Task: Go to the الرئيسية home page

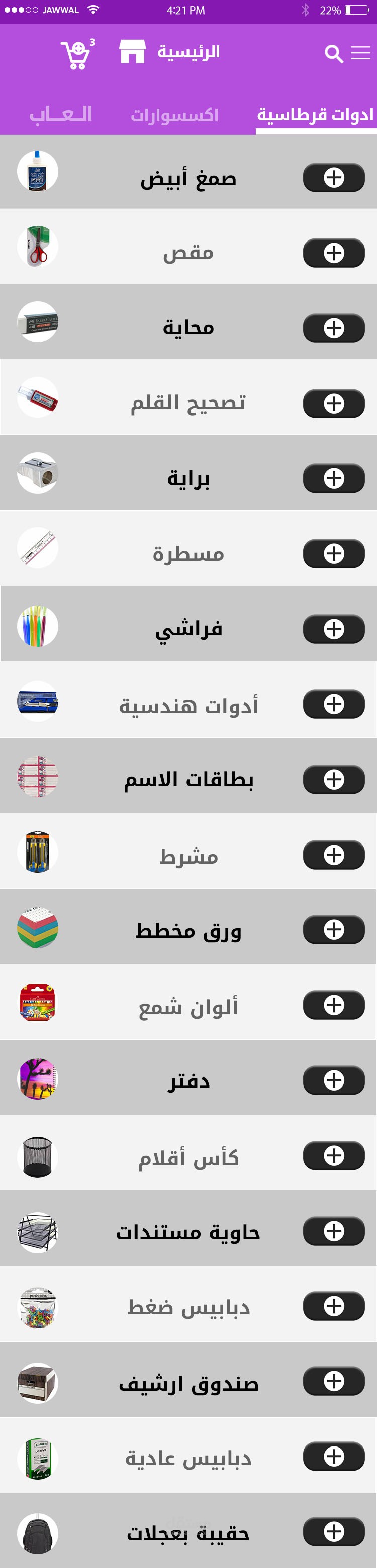Action: point(169,52)
